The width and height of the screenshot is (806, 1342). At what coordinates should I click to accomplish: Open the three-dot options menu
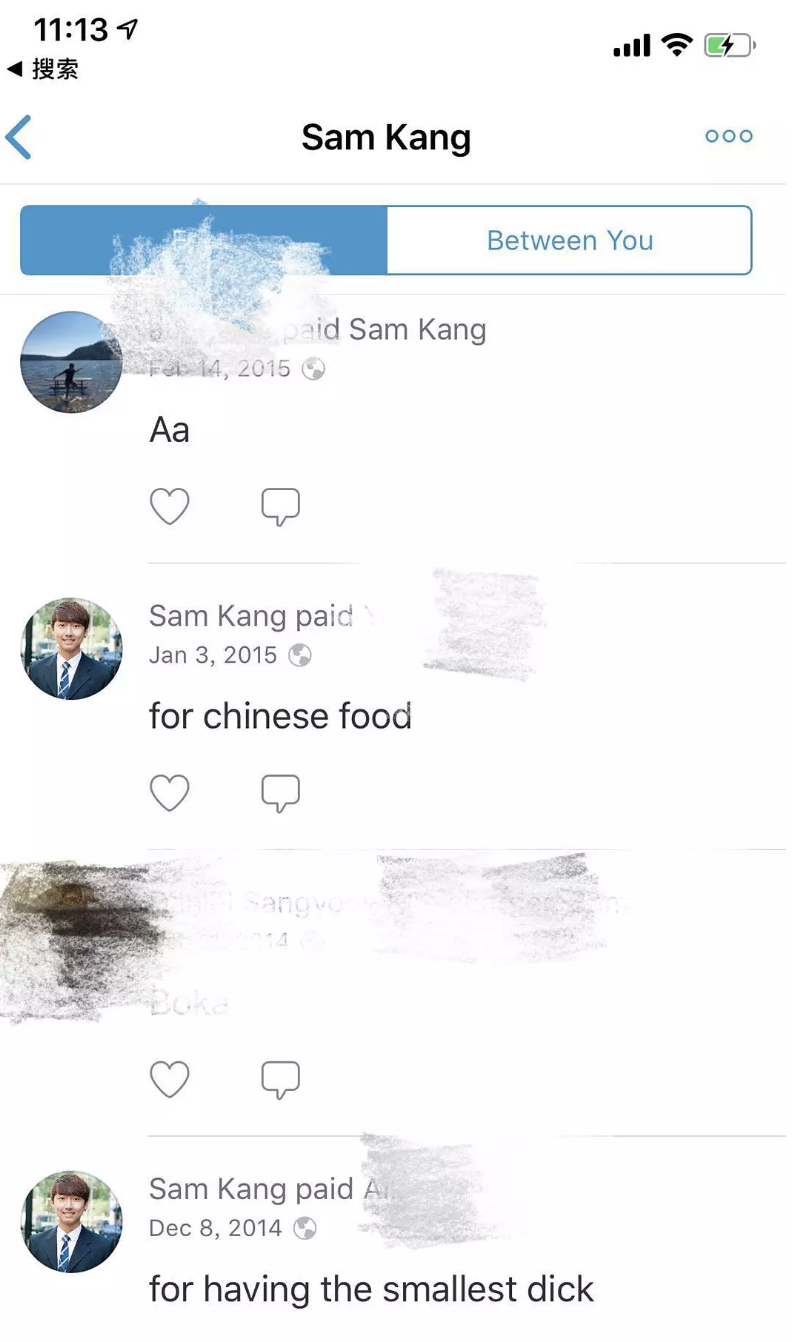click(x=728, y=137)
